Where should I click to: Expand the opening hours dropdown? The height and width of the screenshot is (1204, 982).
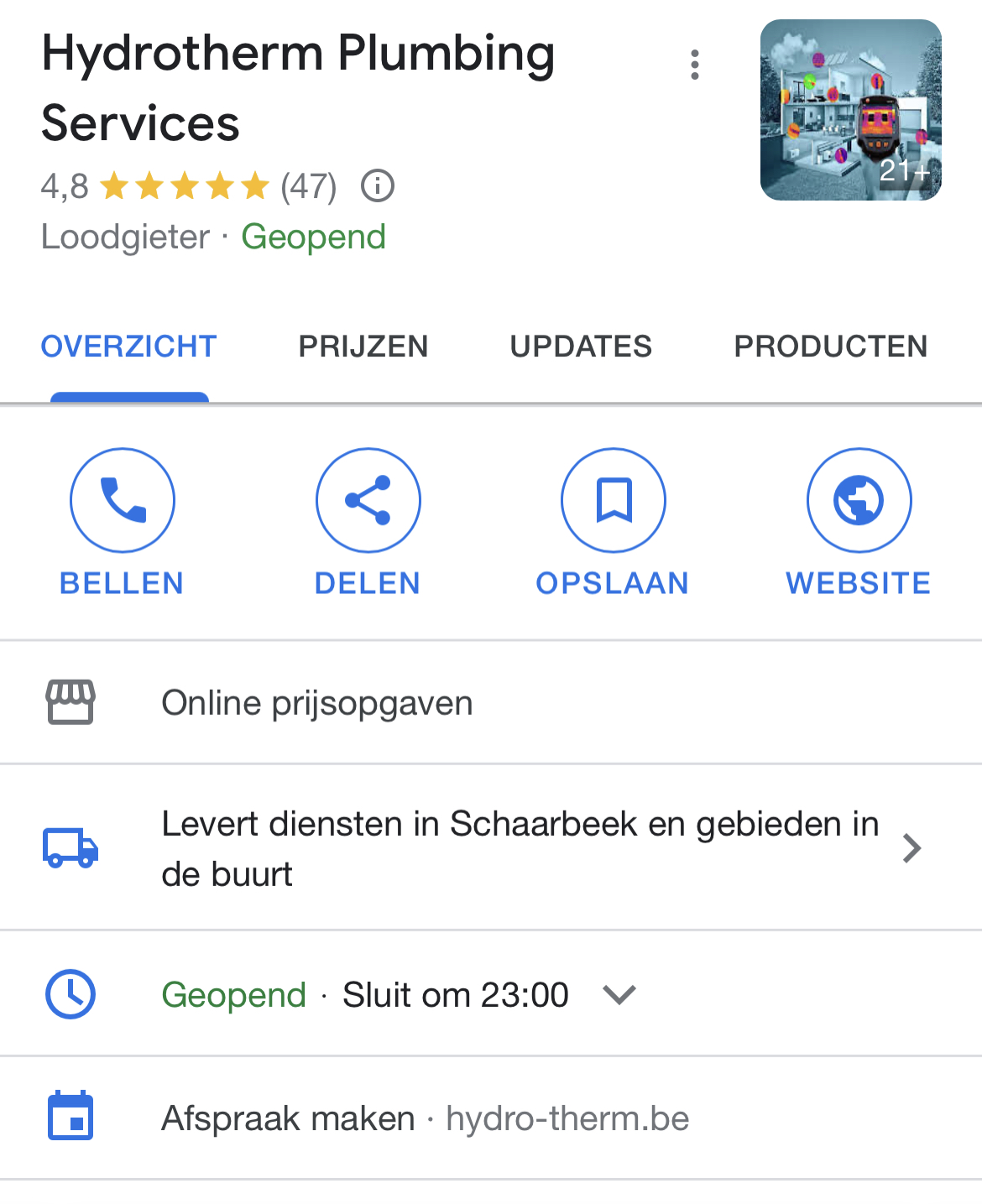click(619, 995)
